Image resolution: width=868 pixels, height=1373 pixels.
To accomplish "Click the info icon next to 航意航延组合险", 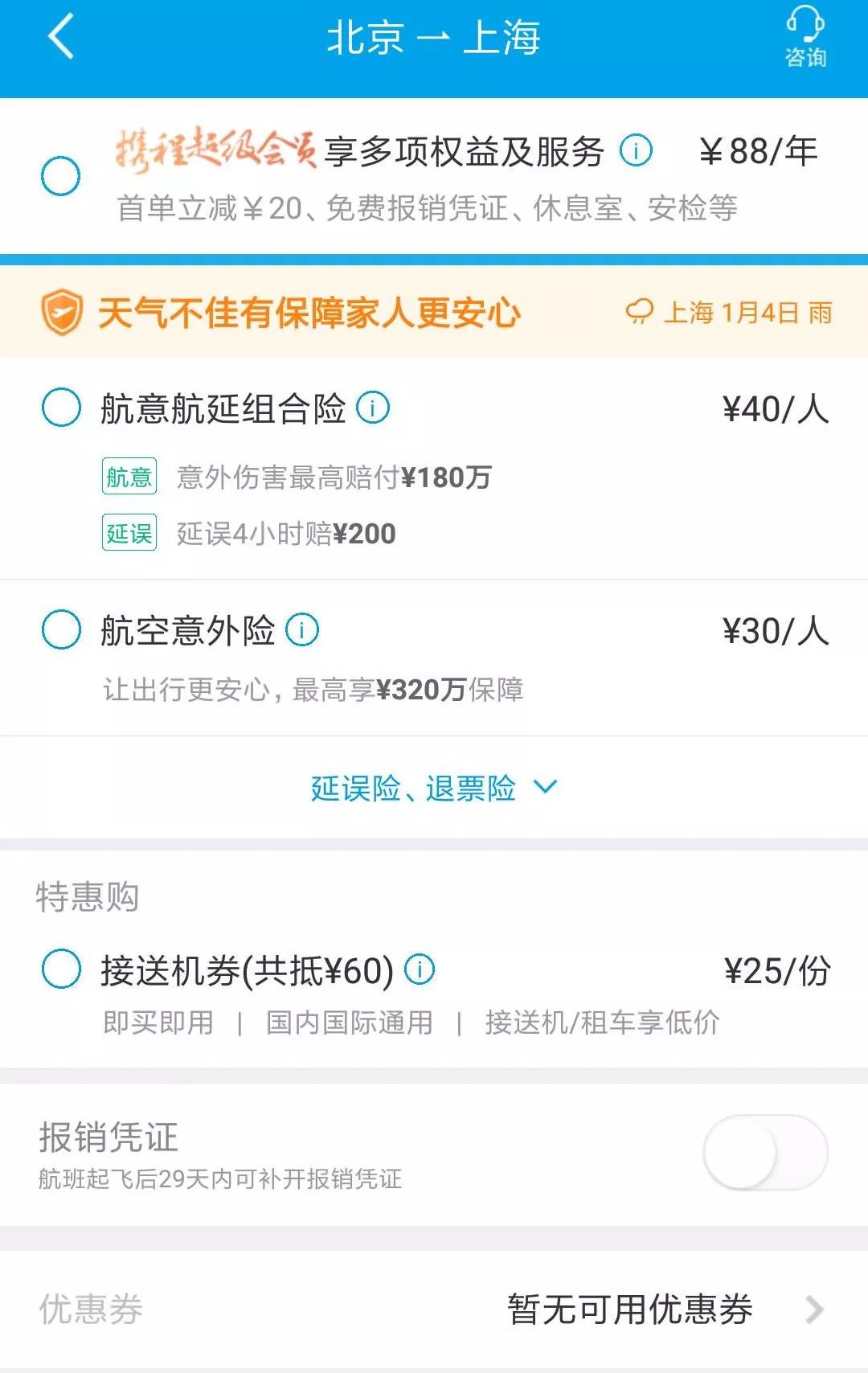I will tap(371, 408).
